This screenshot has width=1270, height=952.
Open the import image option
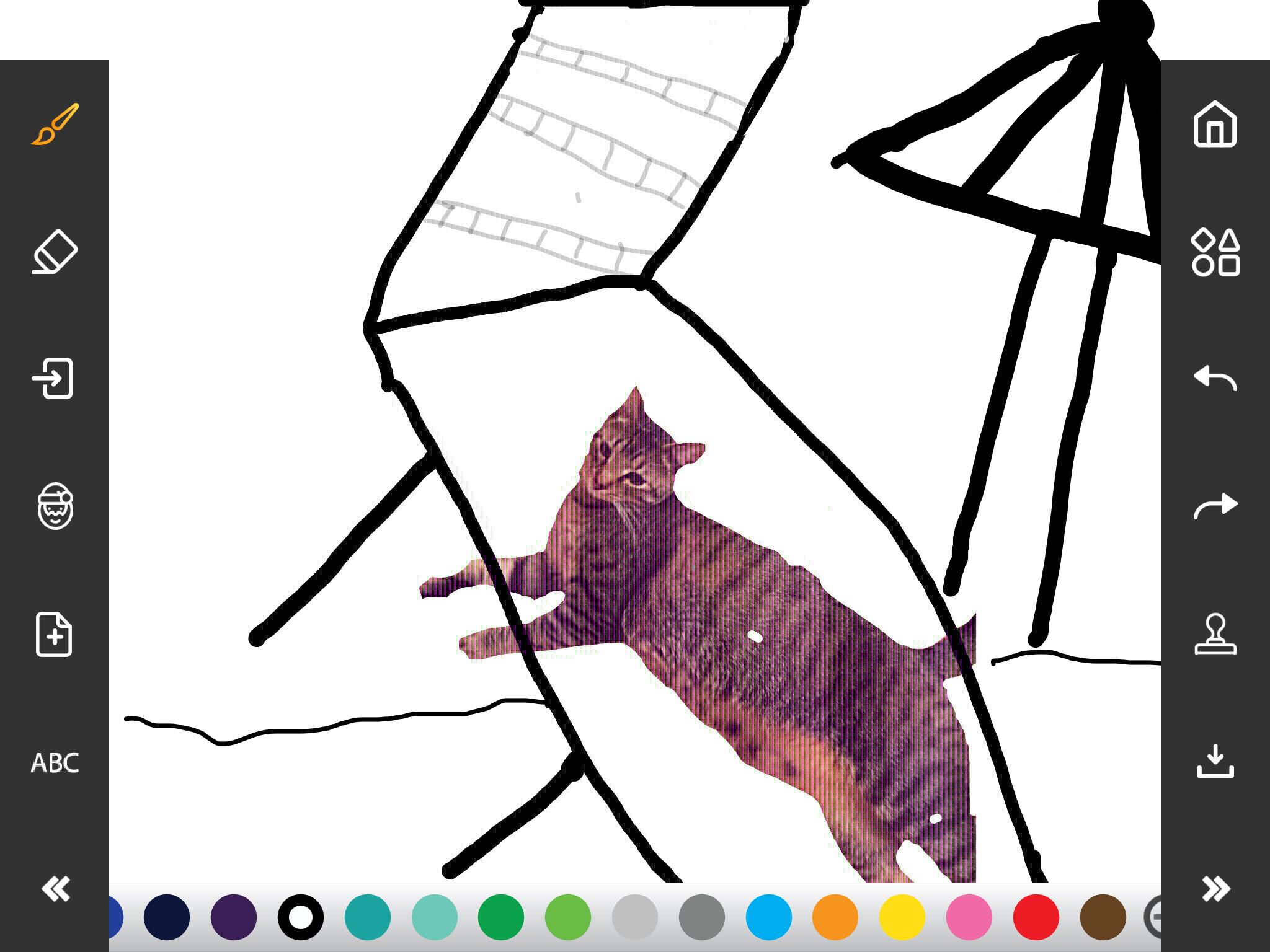click(x=55, y=378)
